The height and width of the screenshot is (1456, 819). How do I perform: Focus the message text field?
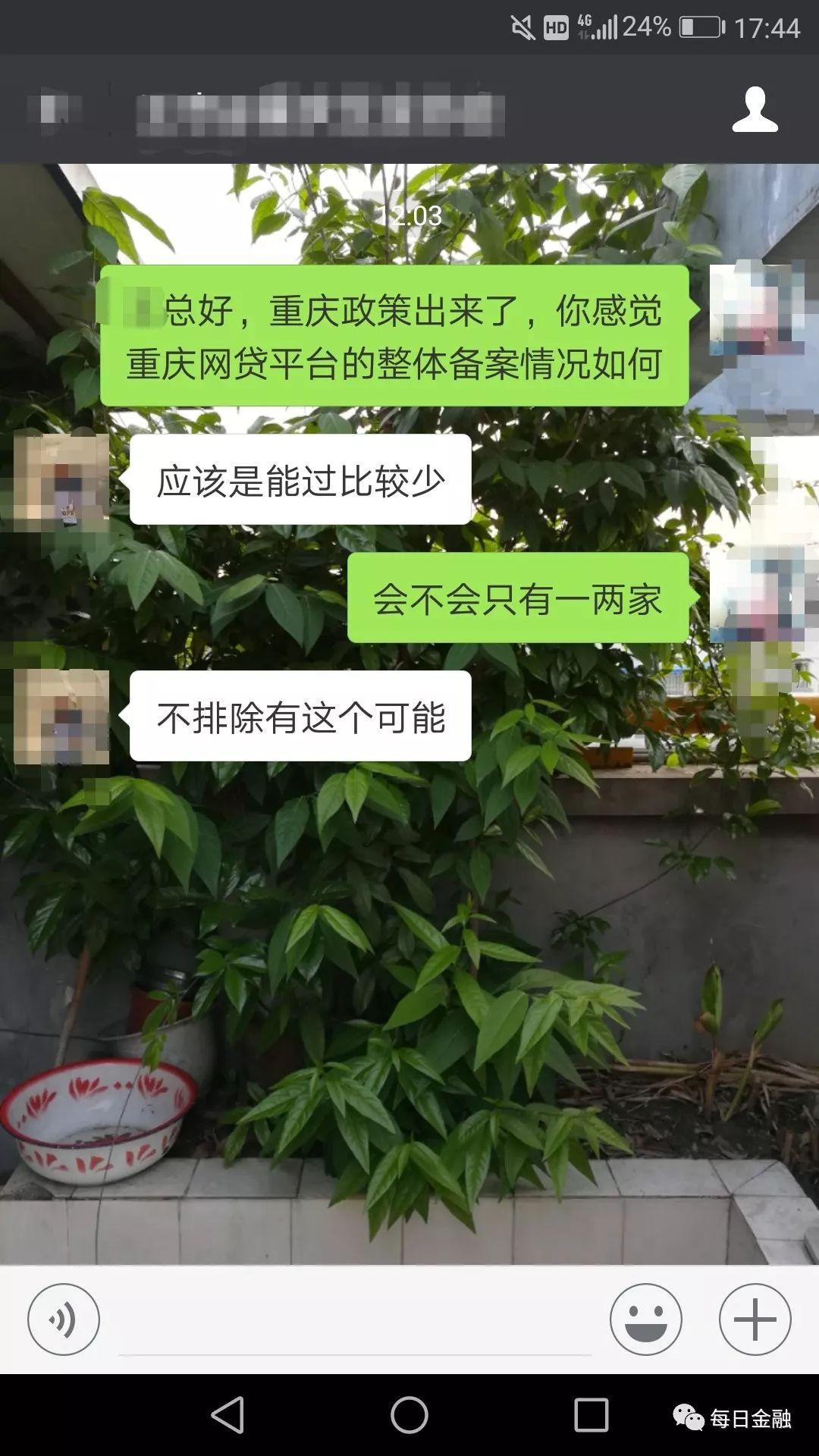[354, 1321]
